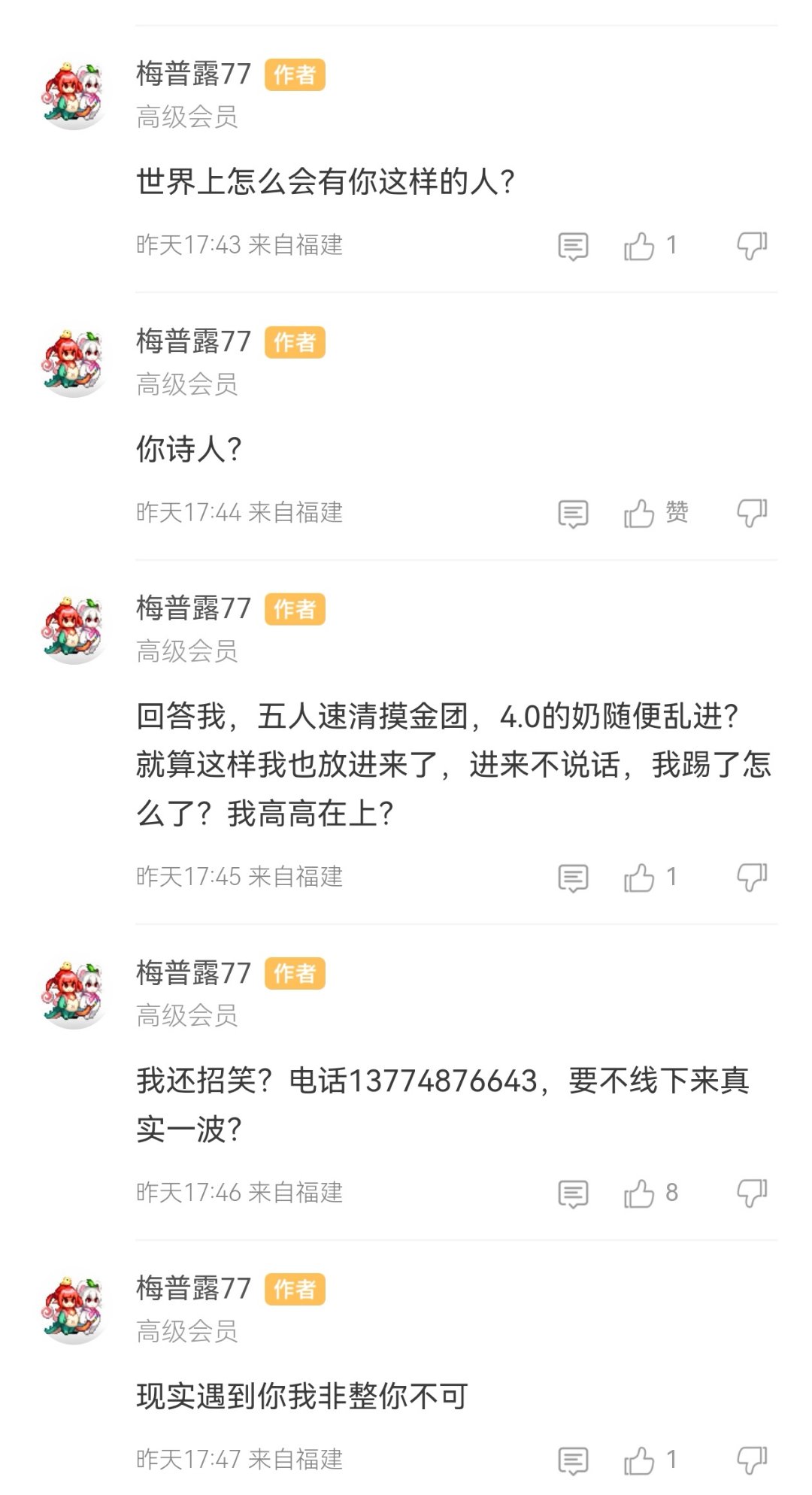Dislike the comment posted at 17:47
Image resolution: width=812 pixels, height=1495 pixels.
point(752,1460)
